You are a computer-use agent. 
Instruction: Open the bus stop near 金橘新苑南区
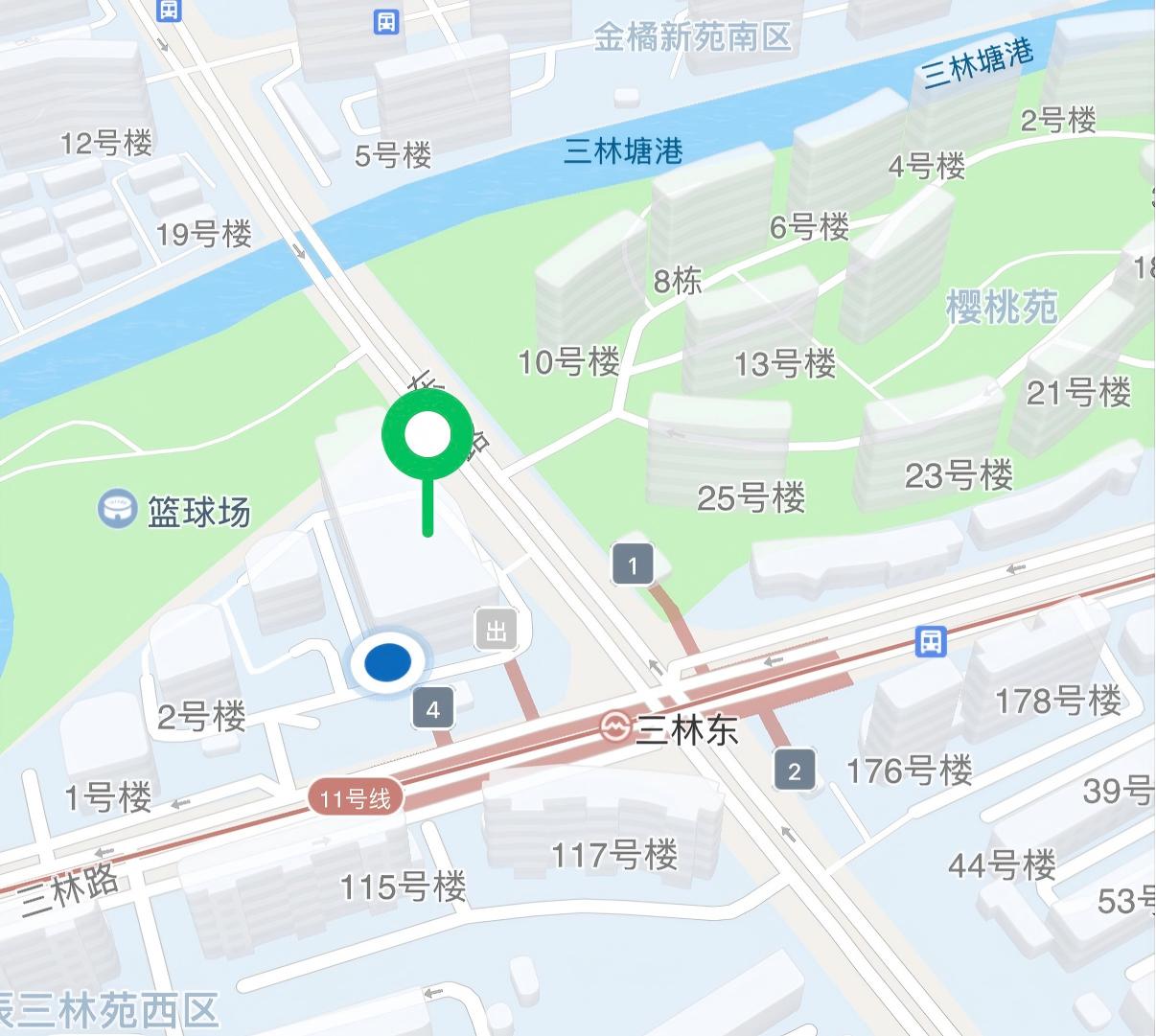[385, 21]
